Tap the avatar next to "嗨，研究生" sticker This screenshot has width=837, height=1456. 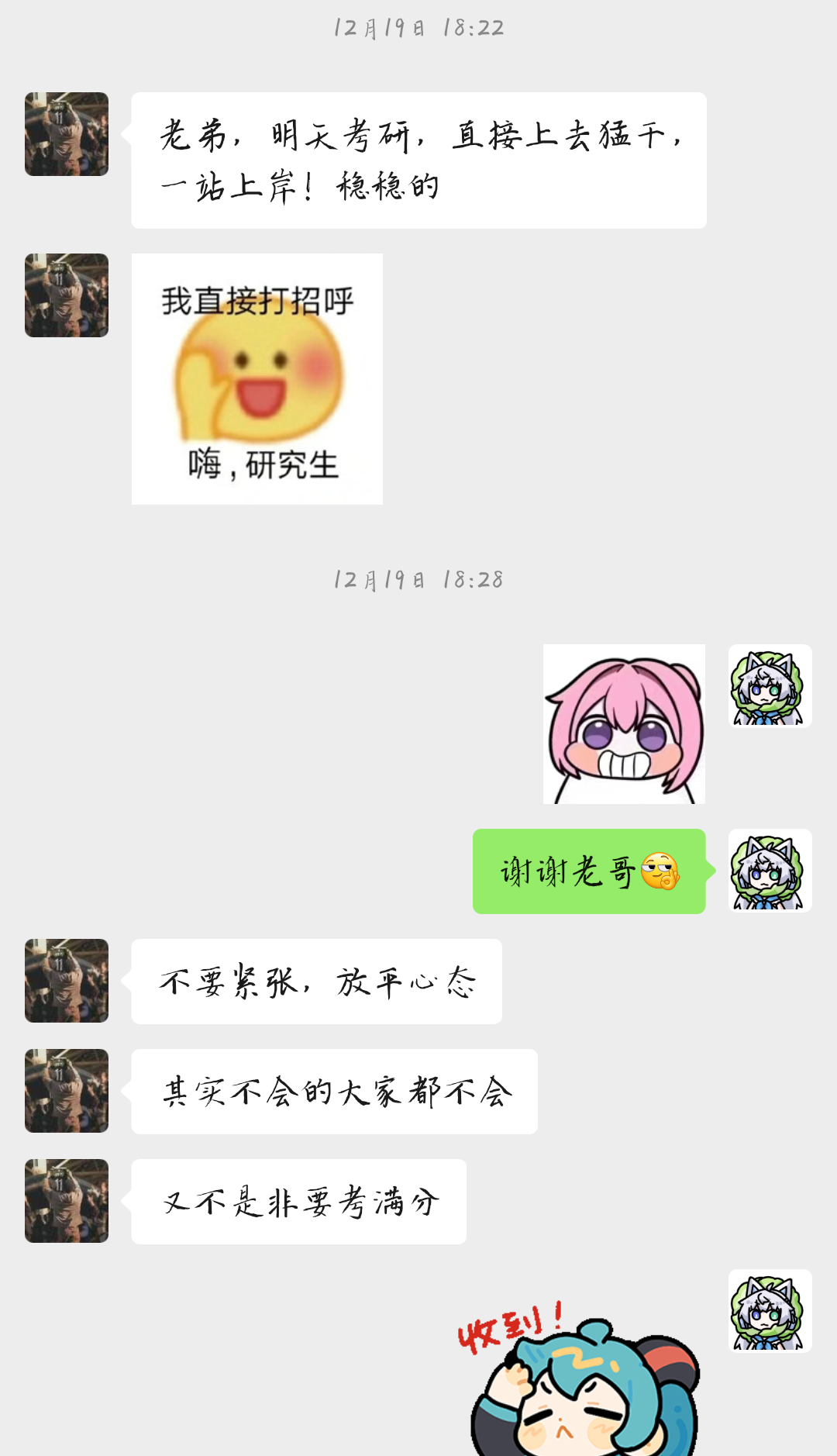point(67,295)
